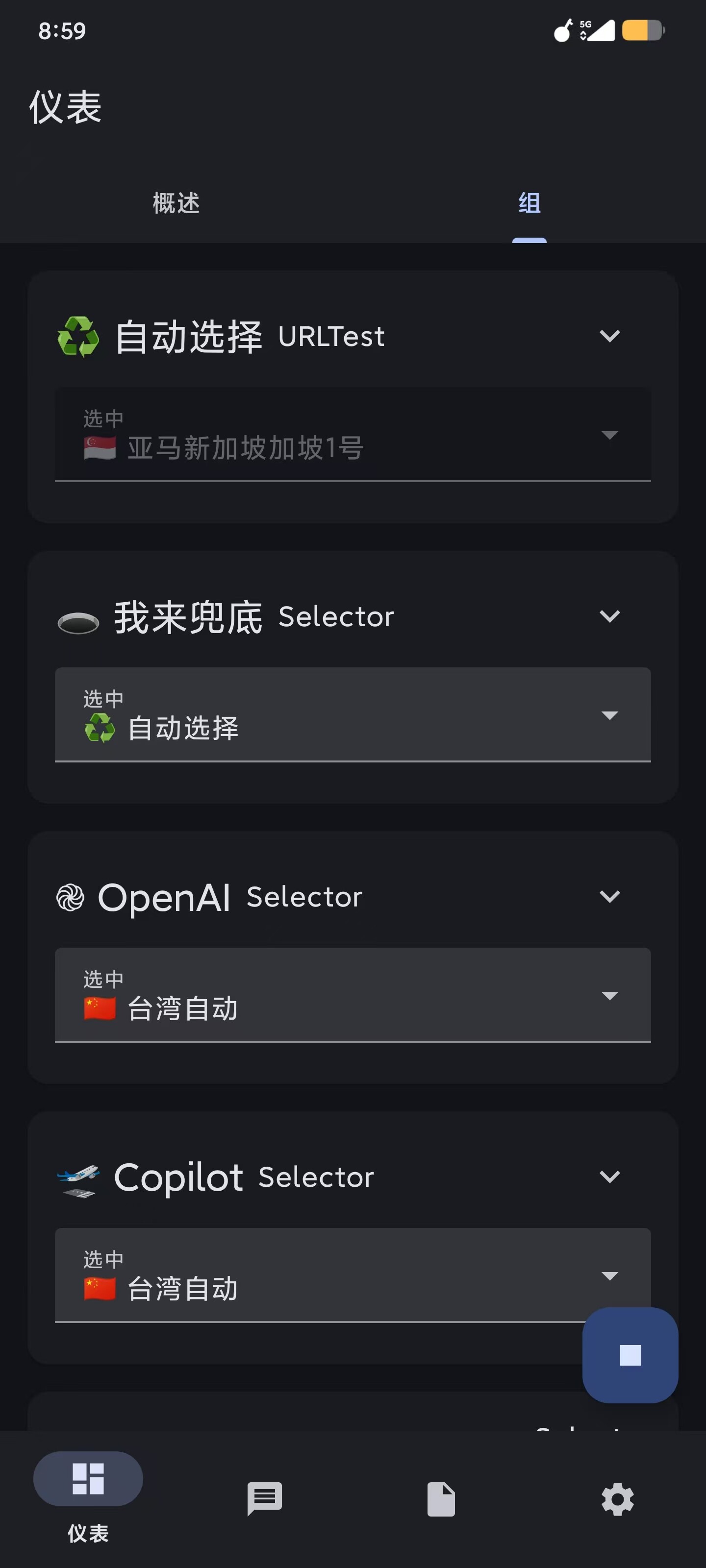Open the OpenAI selected node dropdown
The height and width of the screenshot is (1568, 706).
point(353,995)
